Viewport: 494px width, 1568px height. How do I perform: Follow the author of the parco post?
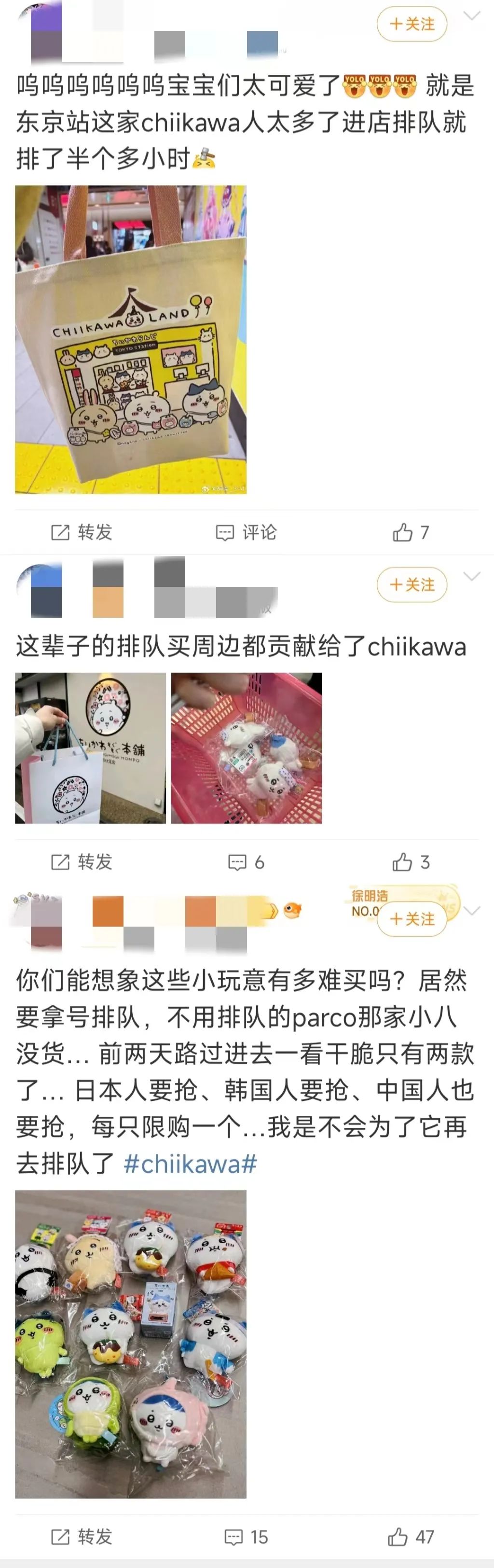[x=411, y=919]
